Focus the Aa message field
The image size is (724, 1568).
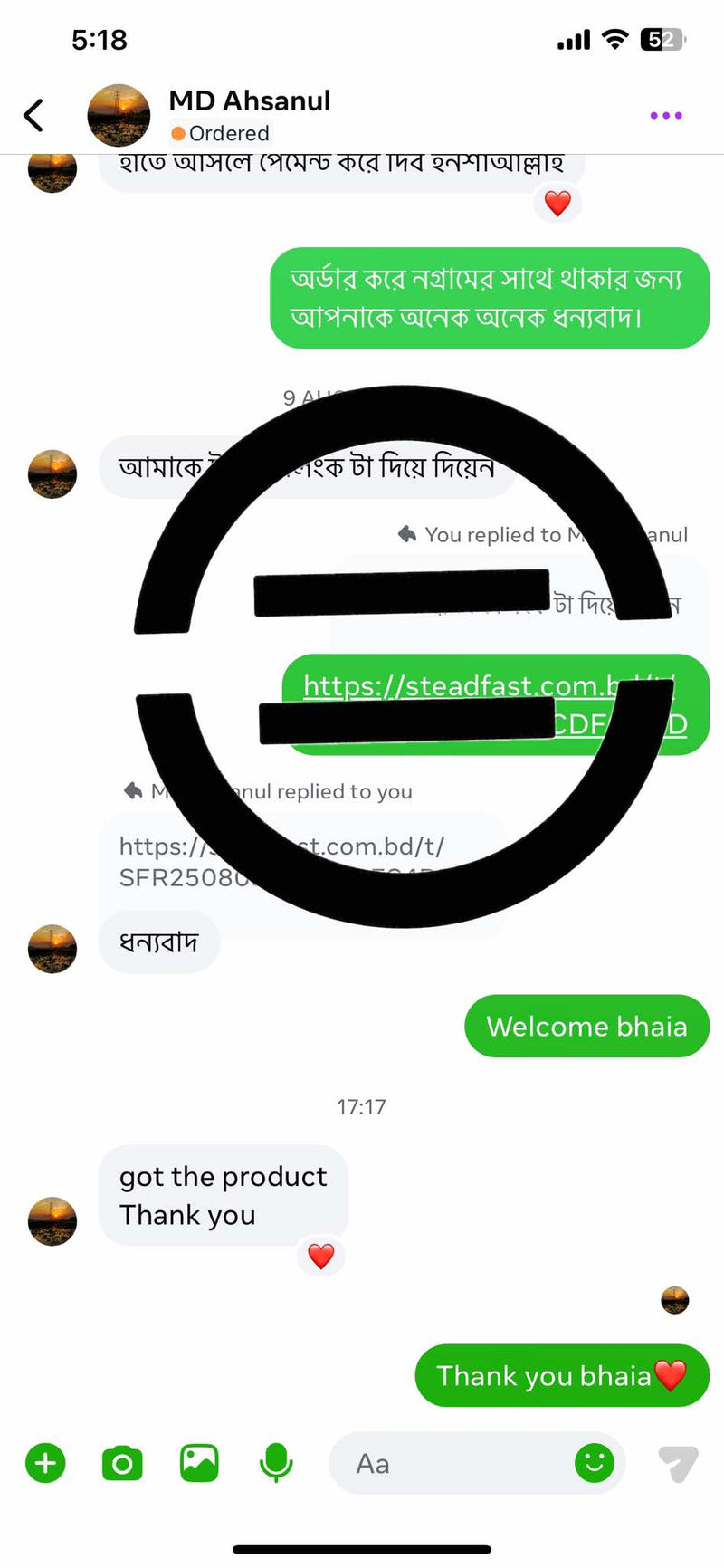(x=452, y=1463)
